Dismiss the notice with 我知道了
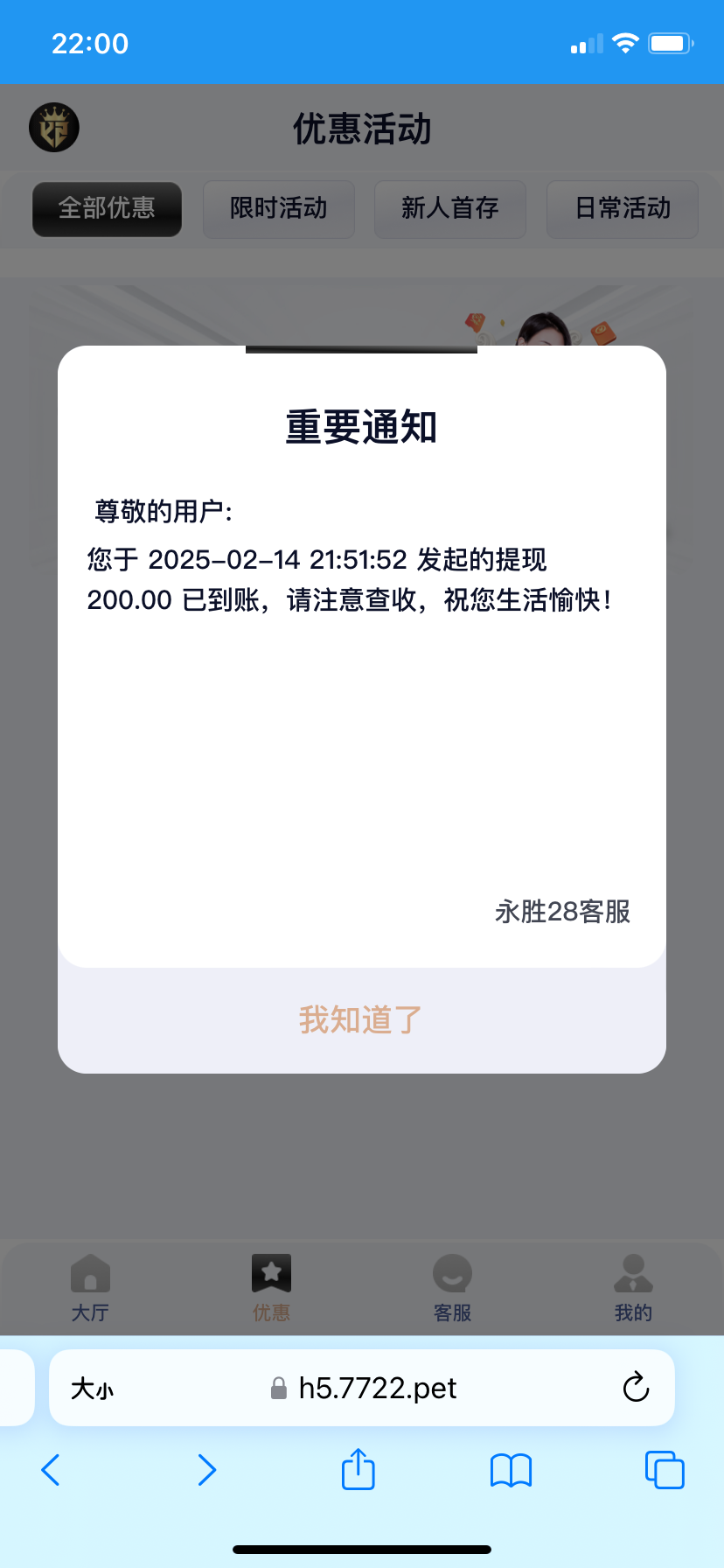The width and height of the screenshot is (724, 1568). click(x=361, y=1020)
